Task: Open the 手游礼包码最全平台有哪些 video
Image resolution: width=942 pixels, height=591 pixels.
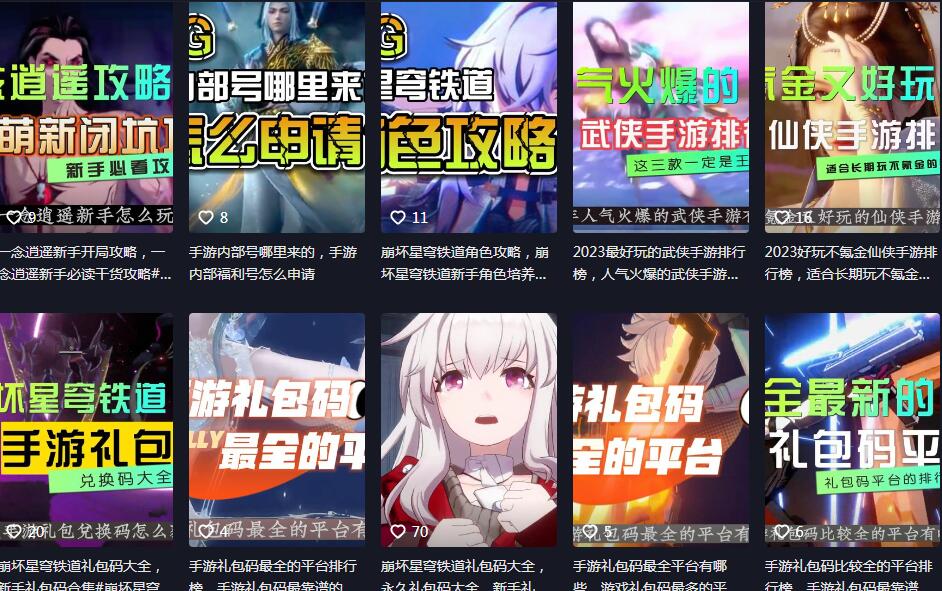Action: [660, 430]
